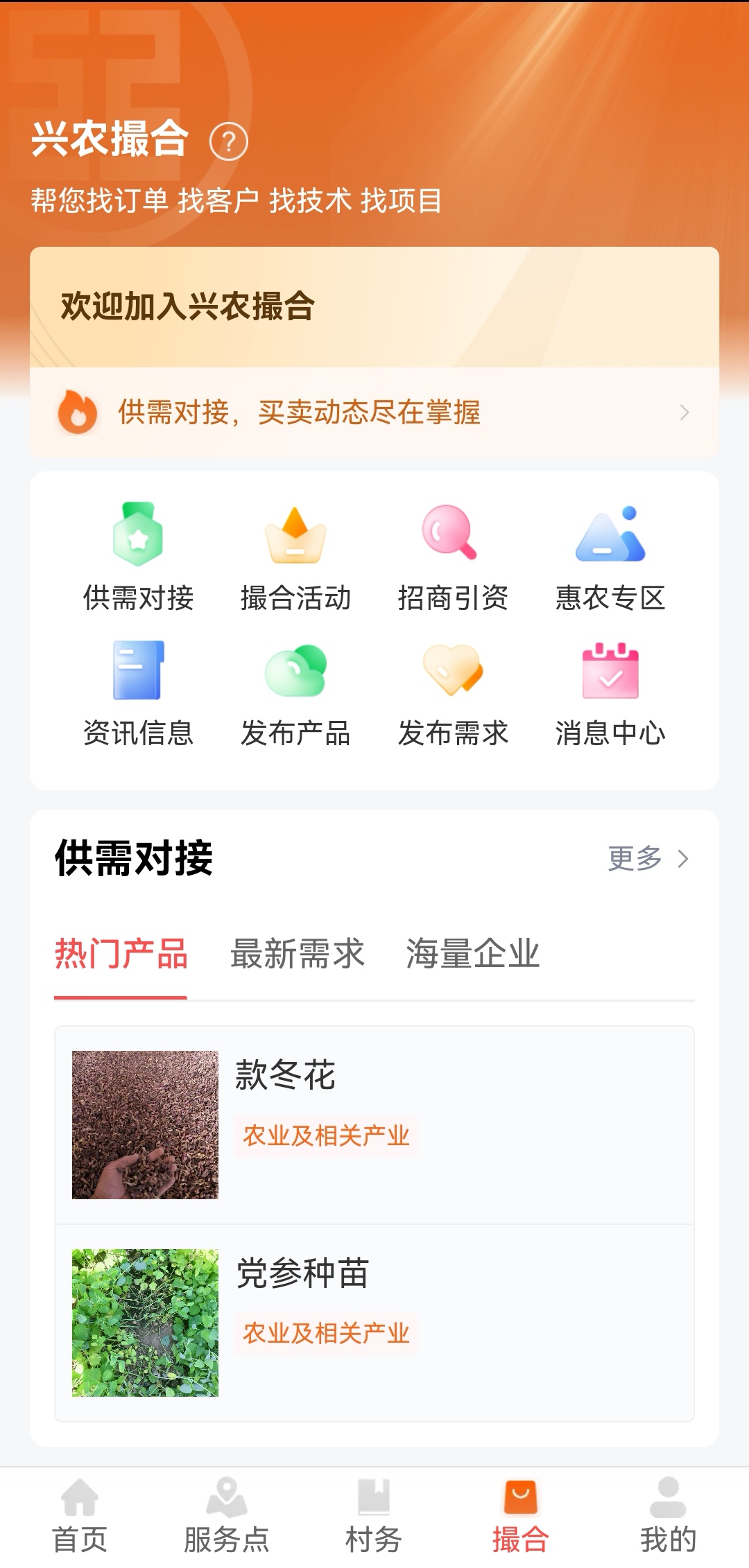This screenshot has width=749, height=1568.
Task: Go to 我的 profile in bottom navigation
Action: tap(667, 1518)
